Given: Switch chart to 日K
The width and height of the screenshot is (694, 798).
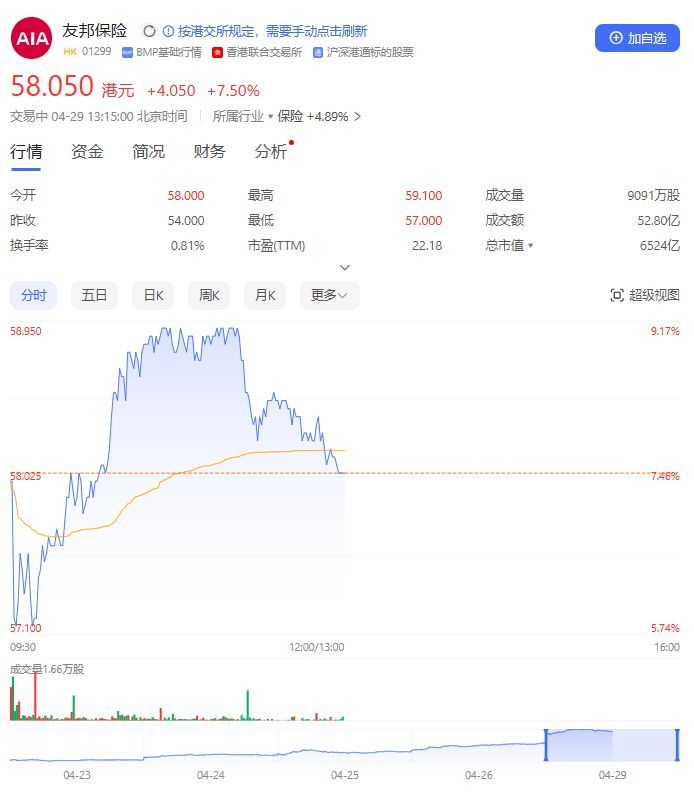Looking at the screenshot, I should 153,295.
